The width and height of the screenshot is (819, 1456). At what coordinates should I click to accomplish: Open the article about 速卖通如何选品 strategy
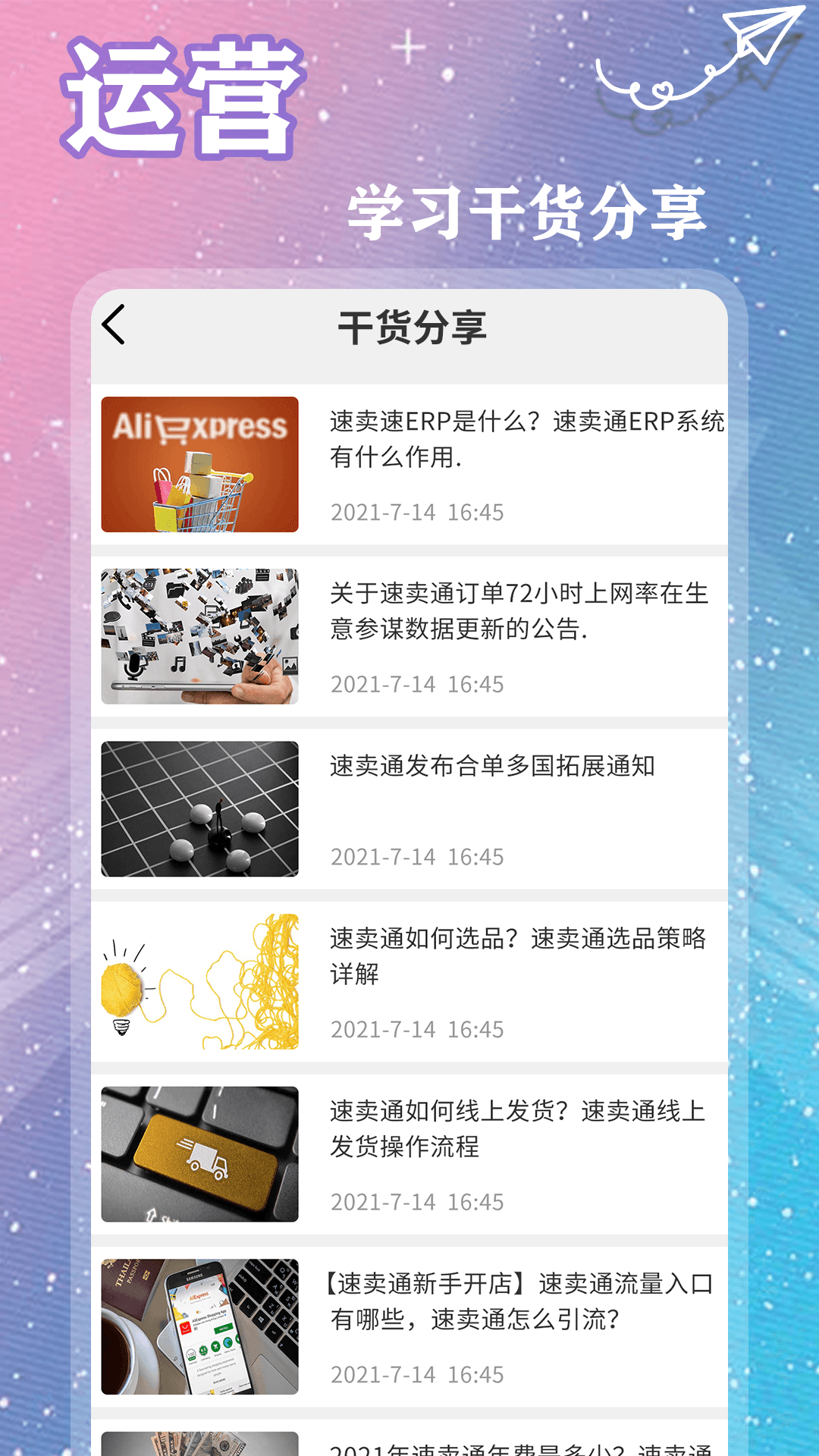pos(519,957)
